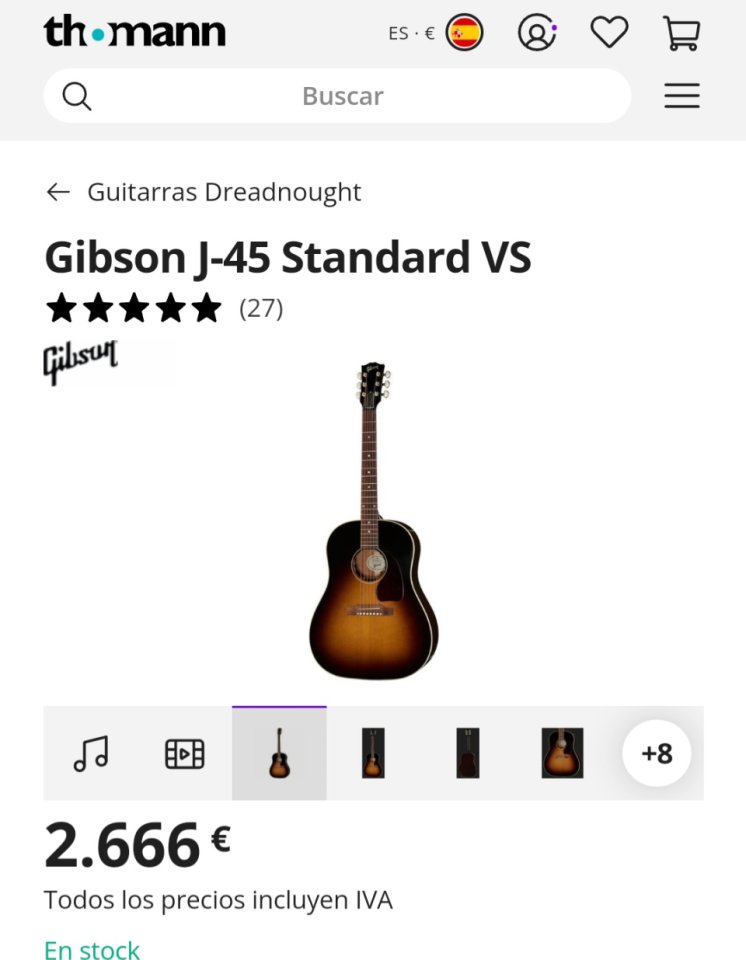
Task: Return to Guitarras Dreadnought category
Action: click(x=224, y=191)
